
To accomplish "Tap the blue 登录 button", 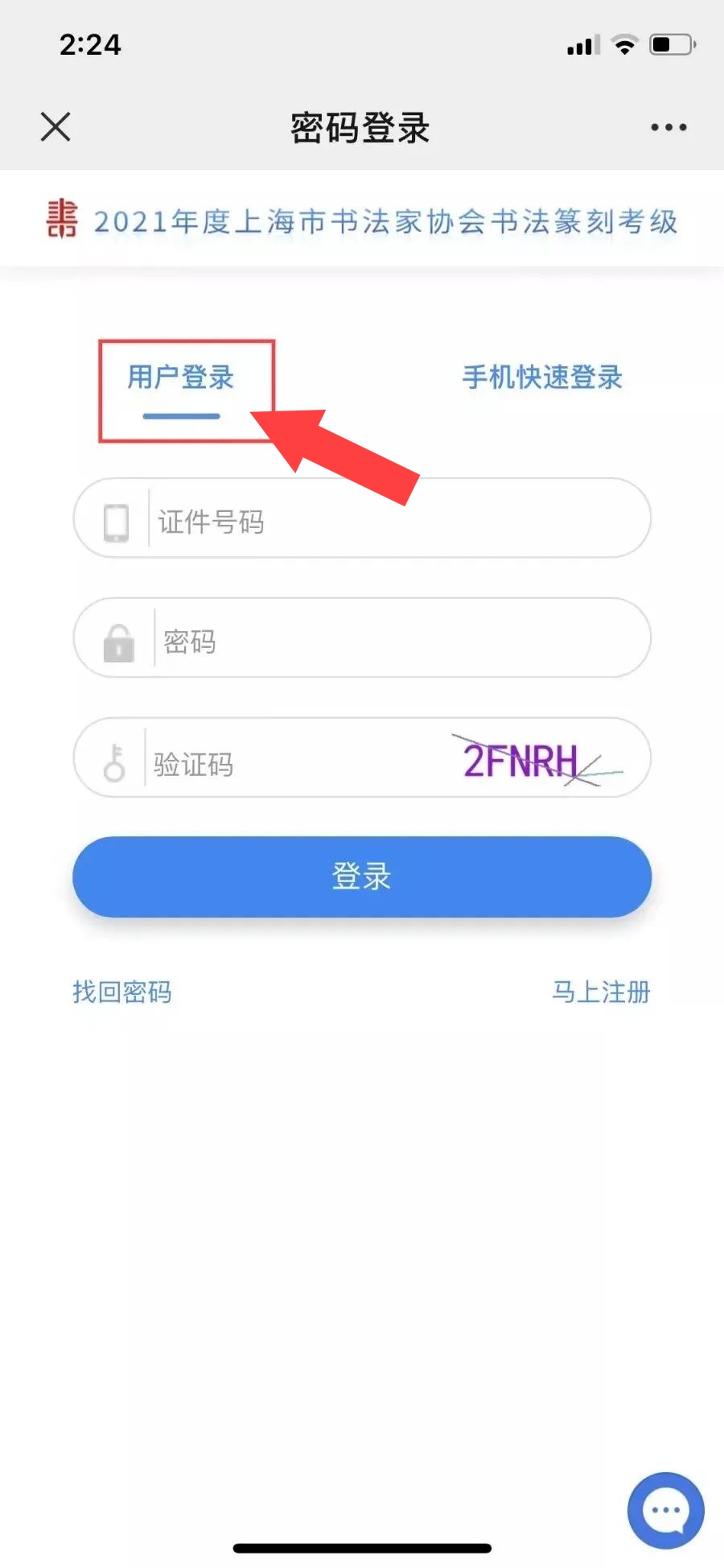I will pyautogui.click(x=362, y=877).
